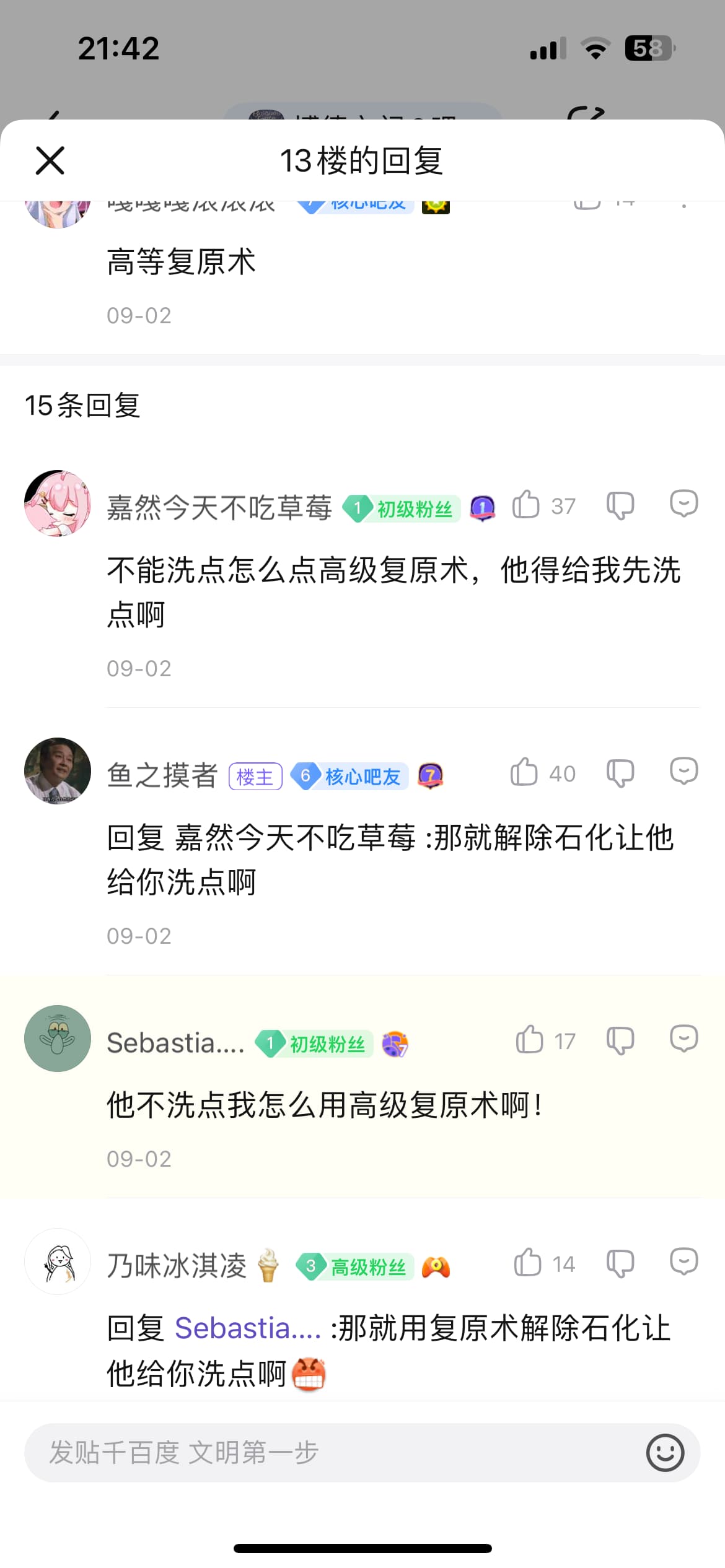Reply to 鱼之摸者's comment
Viewport: 725px width, 1568px height.
684,771
